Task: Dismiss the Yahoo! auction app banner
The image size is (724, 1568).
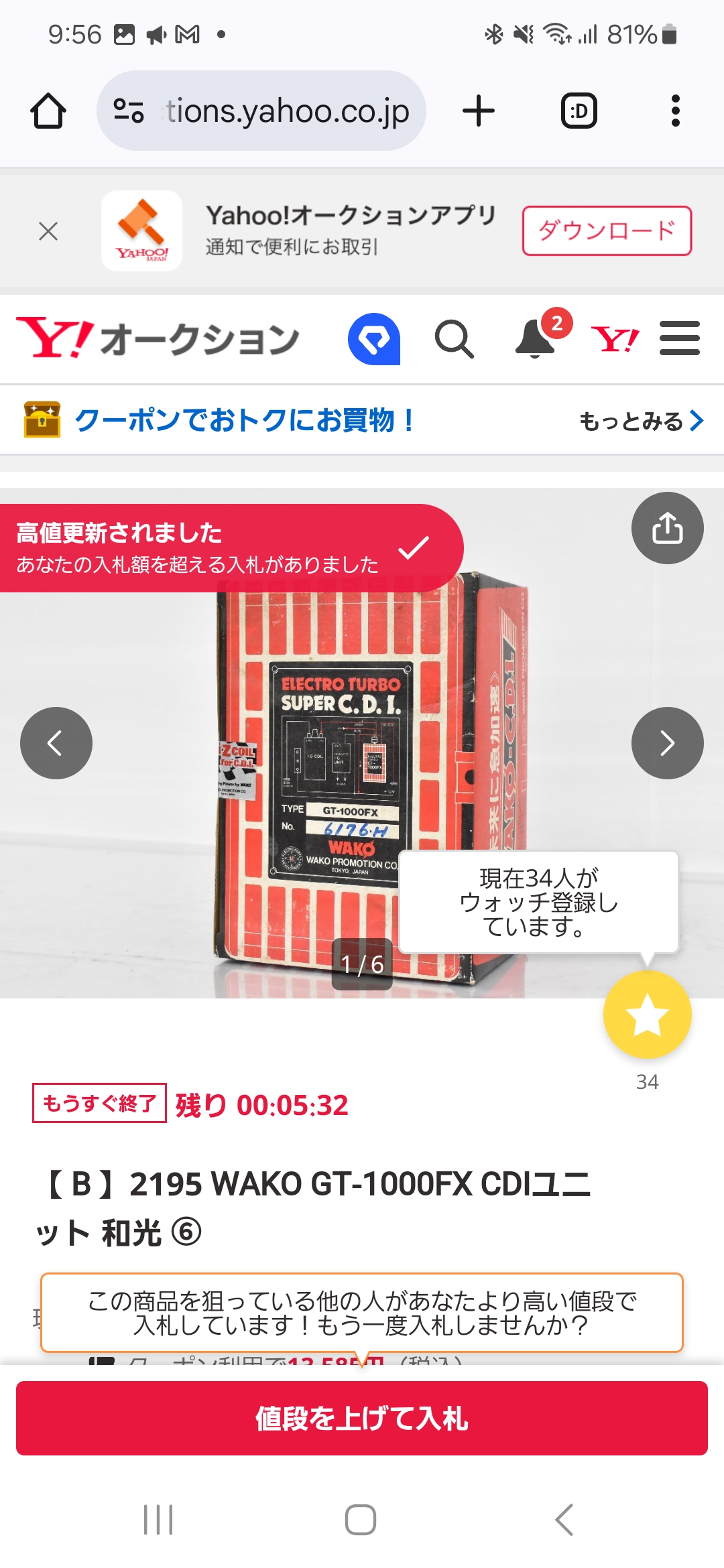Action: (48, 231)
